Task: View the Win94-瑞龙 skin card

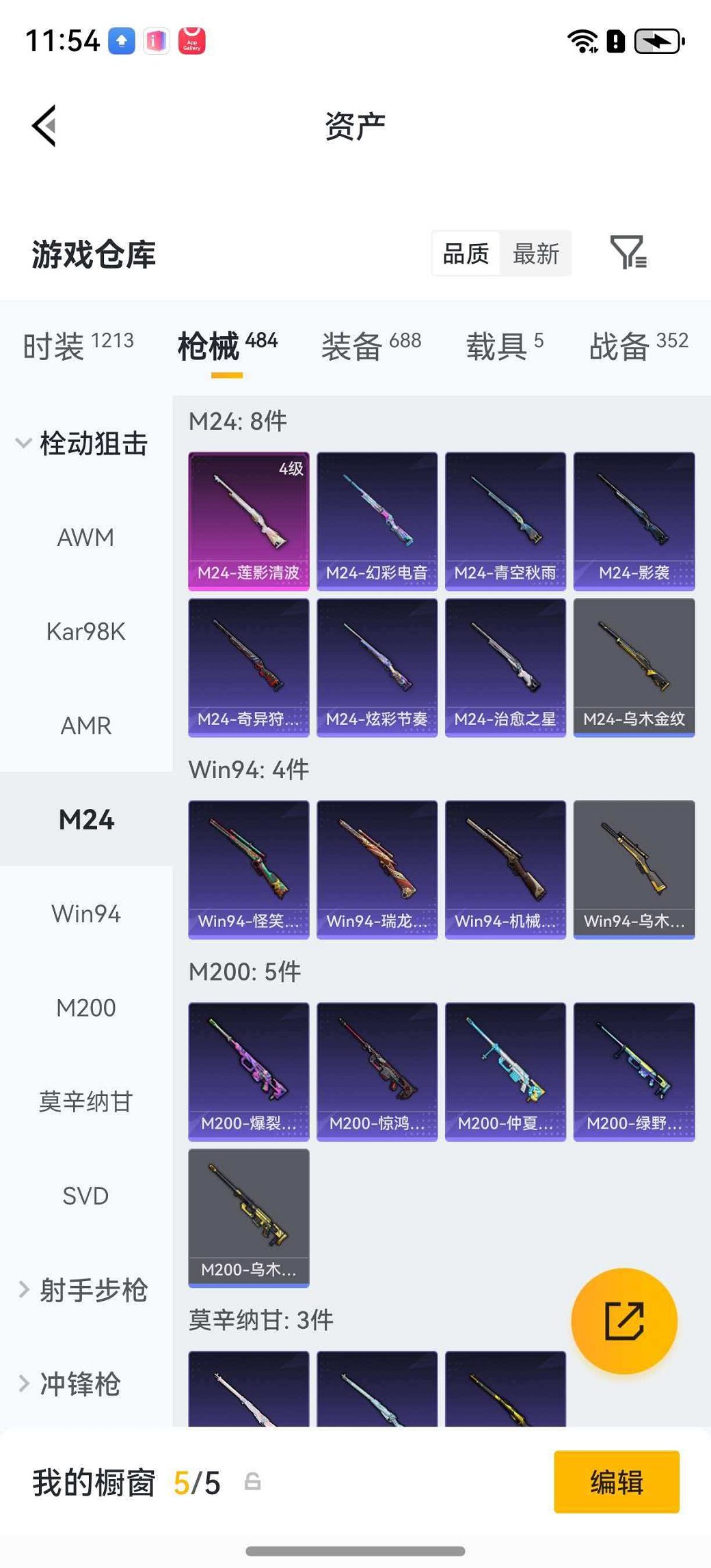Action: (377, 869)
